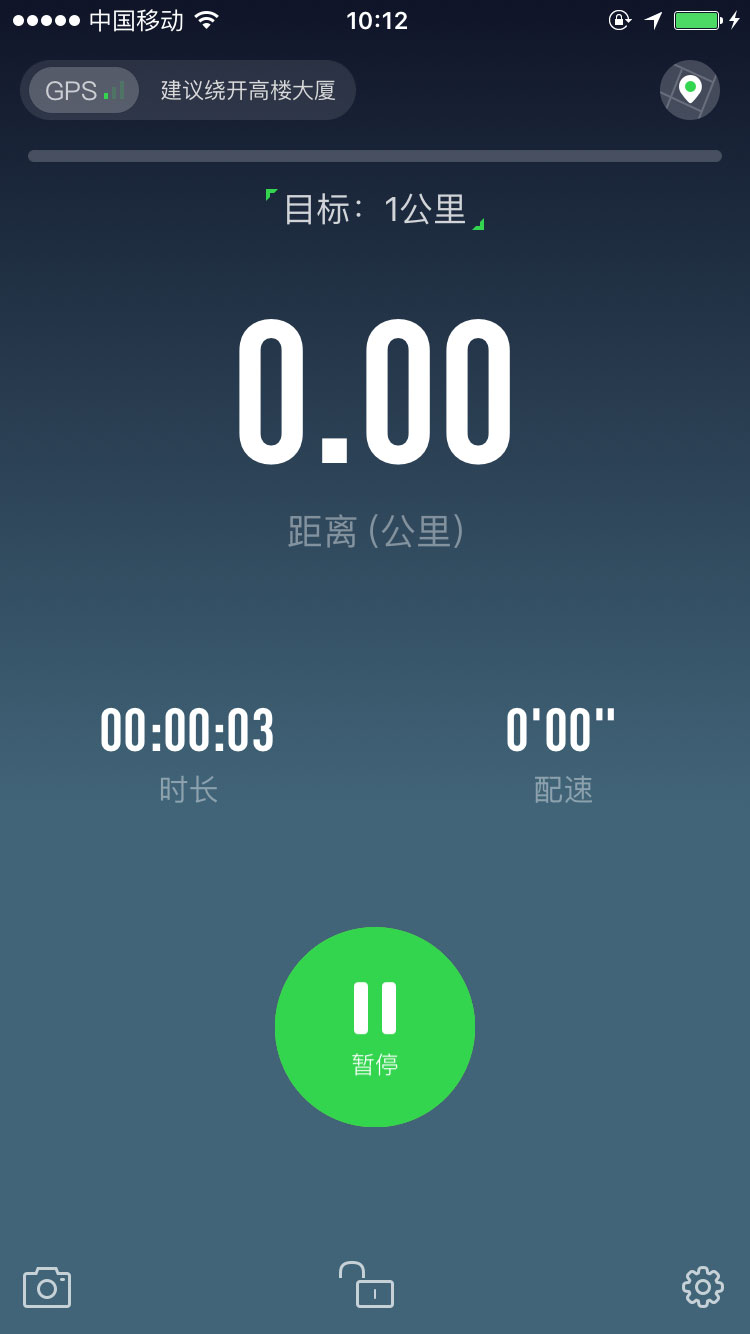Expand the GPS advice banner
The image size is (750, 1334).
(250, 90)
